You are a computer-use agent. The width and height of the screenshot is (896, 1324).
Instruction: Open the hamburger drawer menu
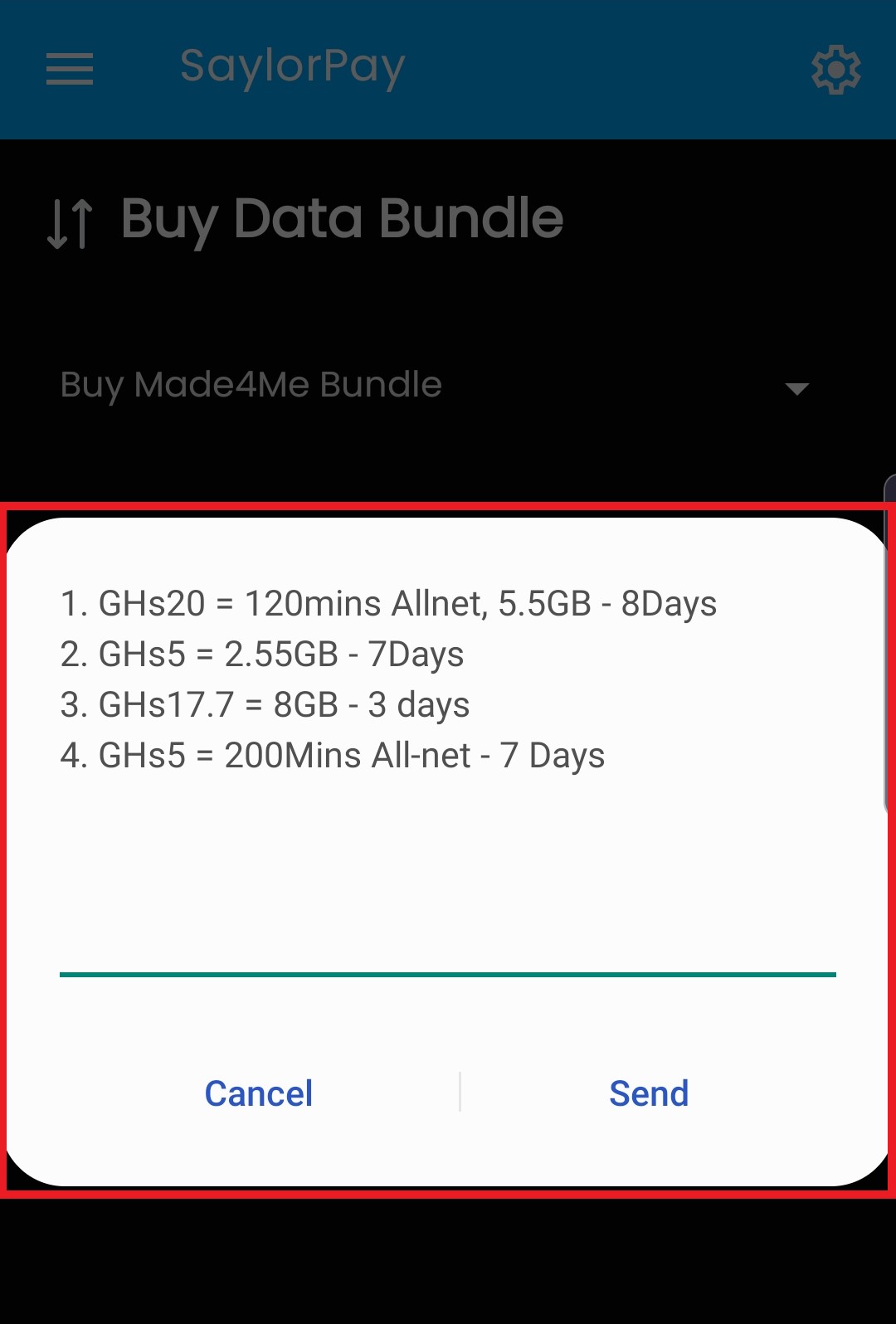point(70,69)
